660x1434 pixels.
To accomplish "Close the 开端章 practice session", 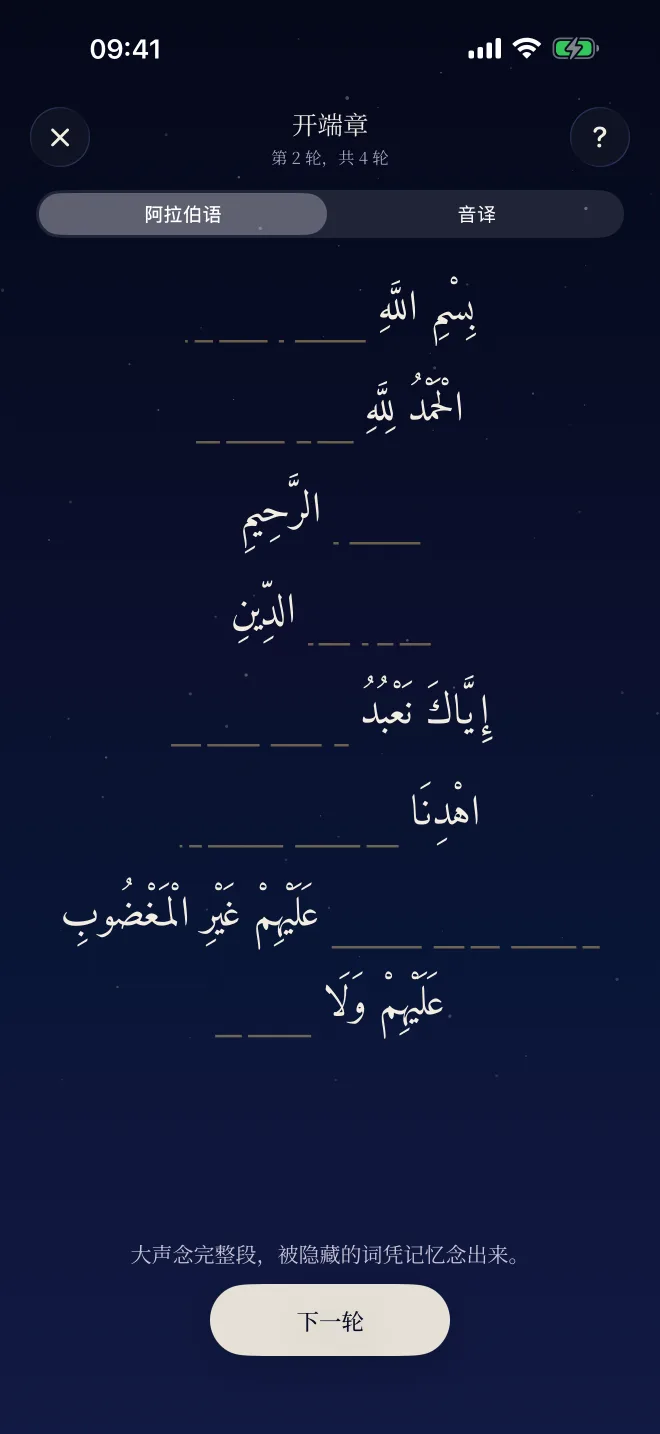I will pyautogui.click(x=60, y=137).
